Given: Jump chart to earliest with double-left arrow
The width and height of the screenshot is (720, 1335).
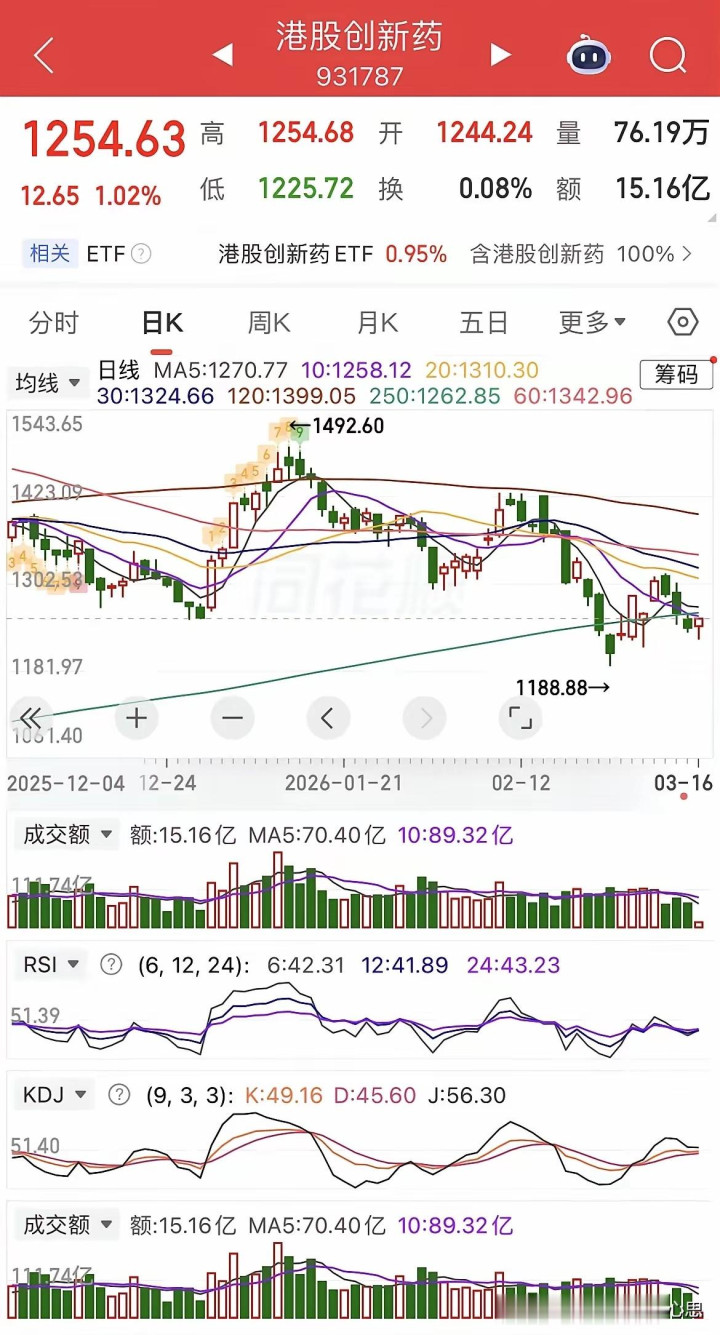Looking at the screenshot, I should (31, 717).
